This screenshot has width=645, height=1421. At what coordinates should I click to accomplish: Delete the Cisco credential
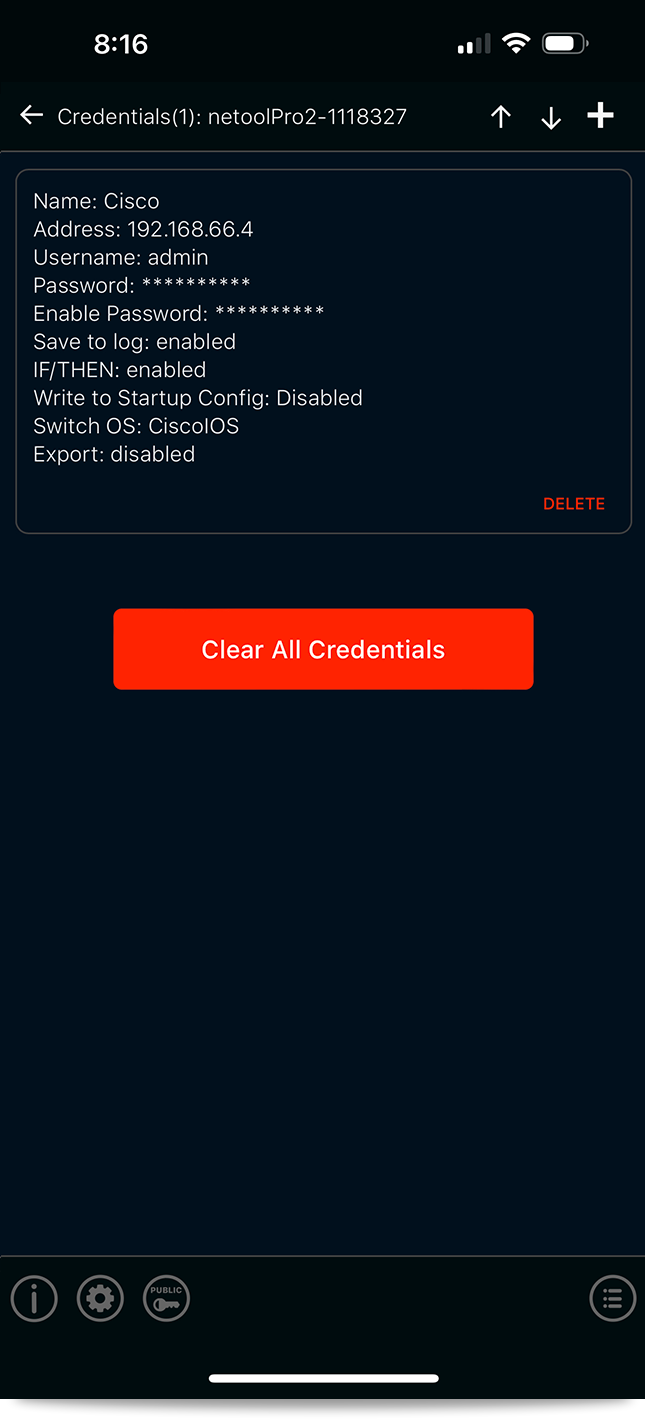click(574, 504)
